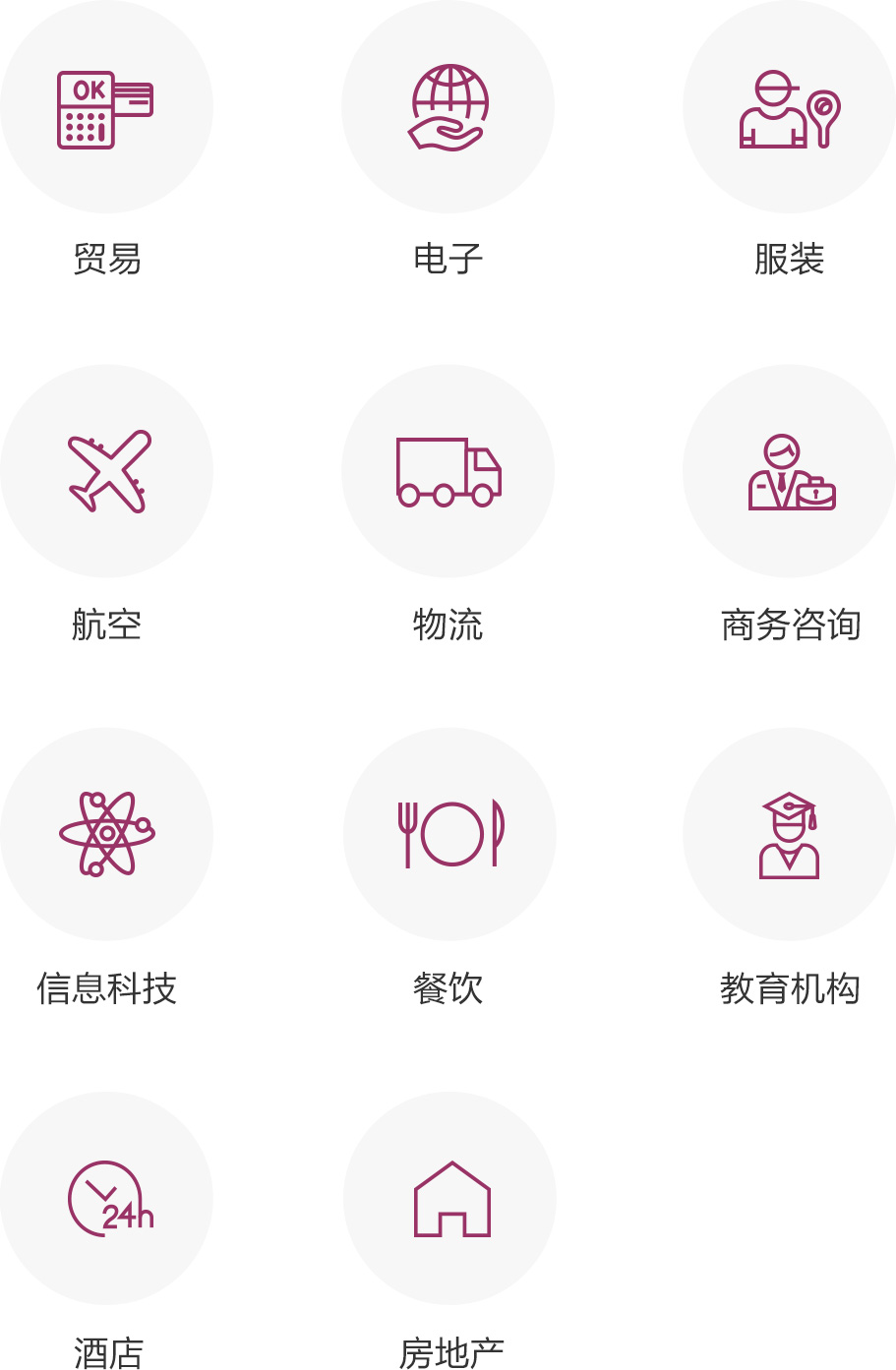Open the 餐饮 category label
The image size is (896, 1370).
point(448,988)
